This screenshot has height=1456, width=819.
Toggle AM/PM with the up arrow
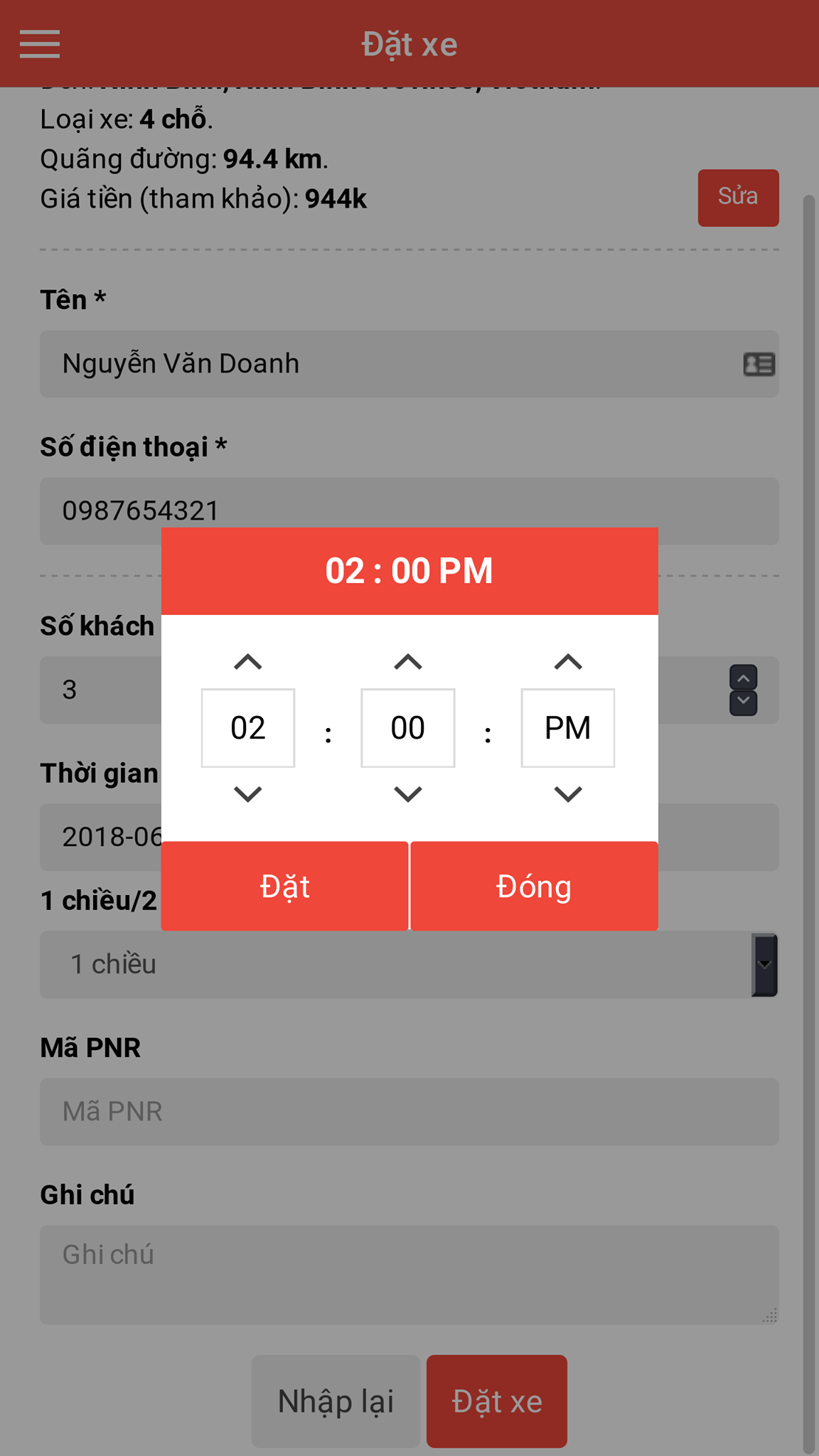pyautogui.click(x=567, y=662)
